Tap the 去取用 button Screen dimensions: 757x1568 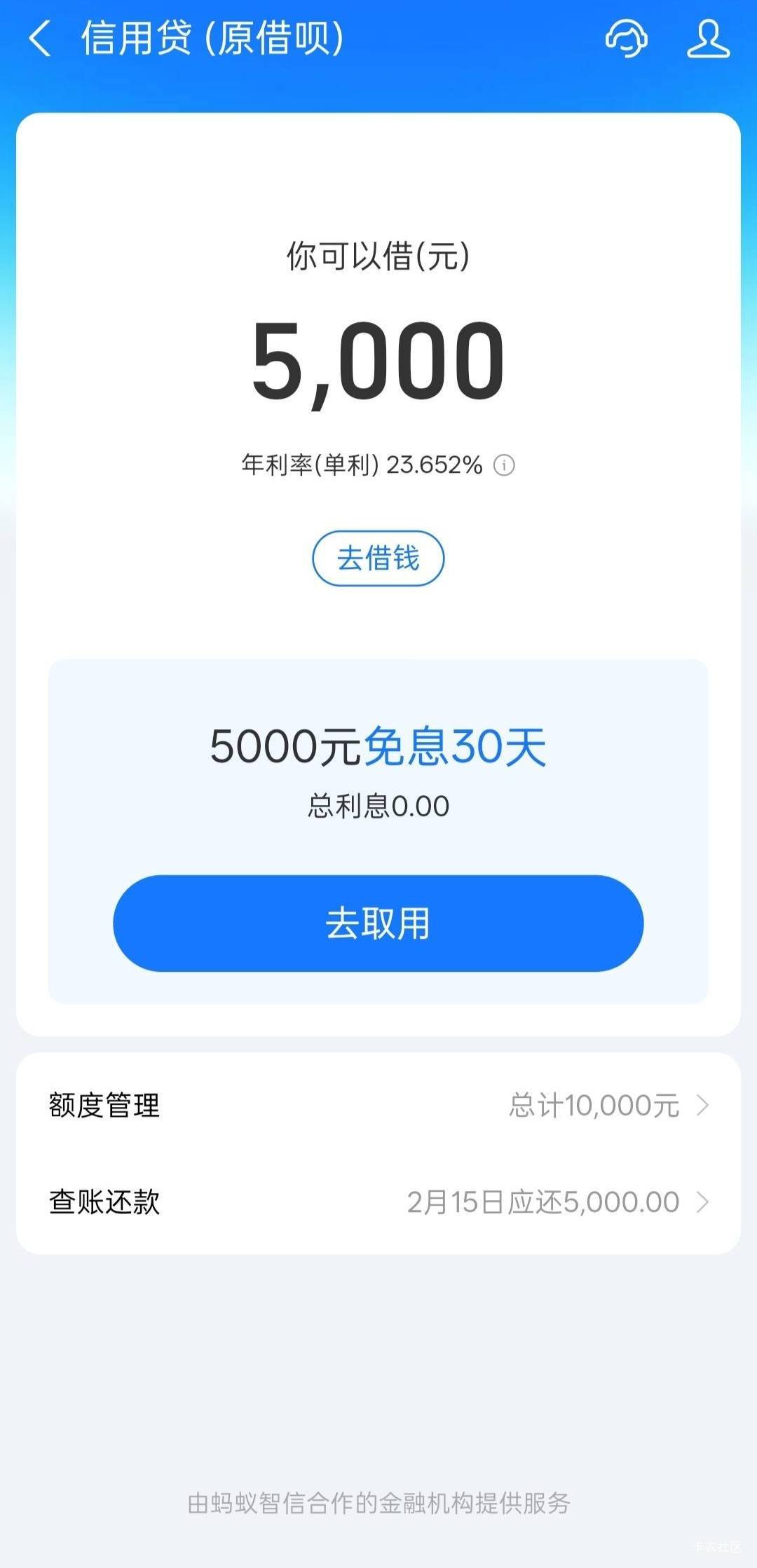[378, 923]
